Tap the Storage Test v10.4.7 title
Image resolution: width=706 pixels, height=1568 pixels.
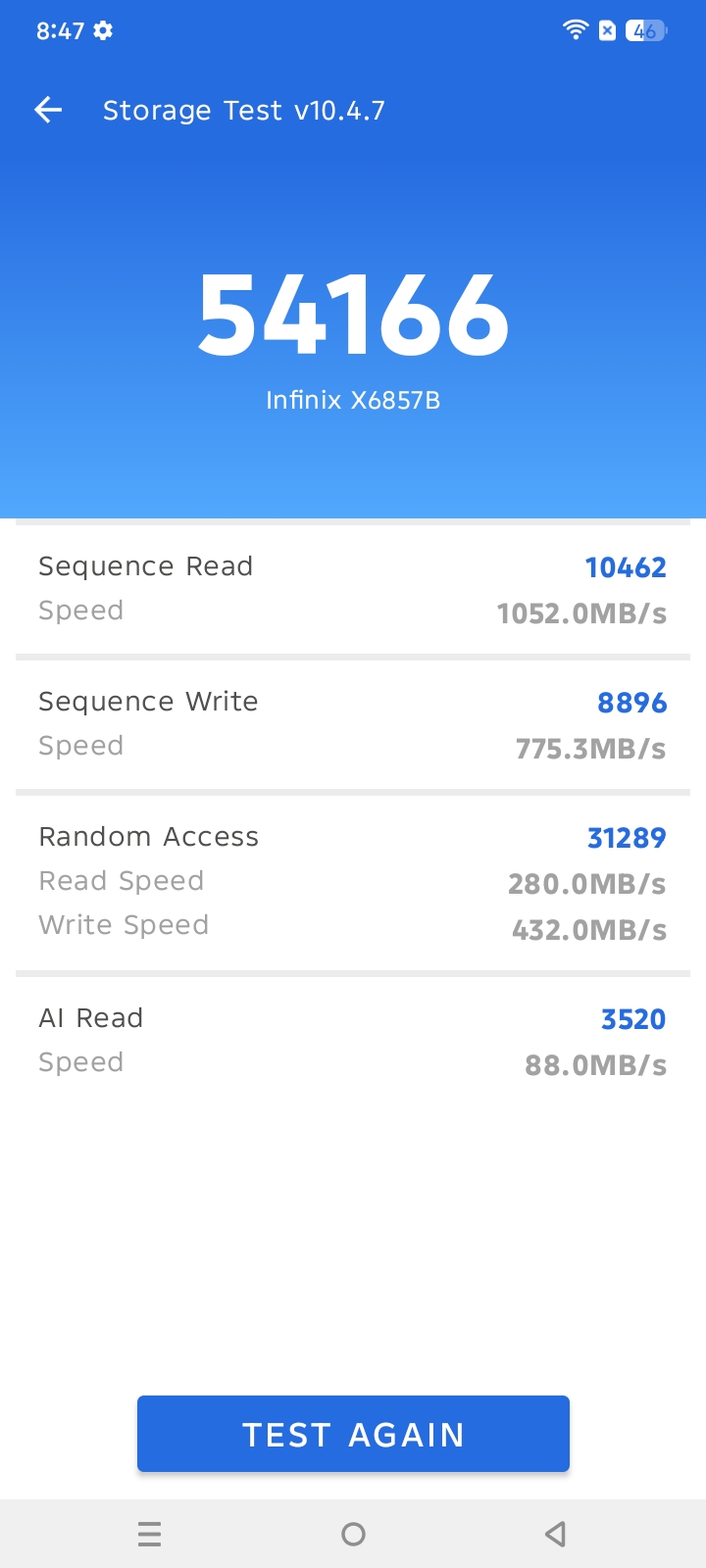tap(245, 110)
